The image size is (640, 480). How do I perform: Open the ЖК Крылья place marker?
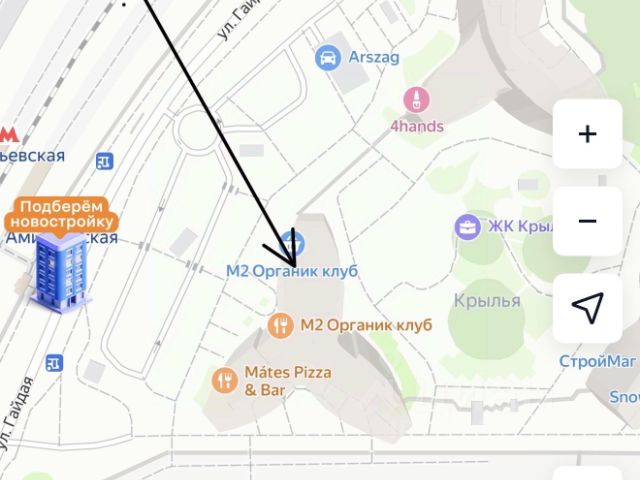466,226
